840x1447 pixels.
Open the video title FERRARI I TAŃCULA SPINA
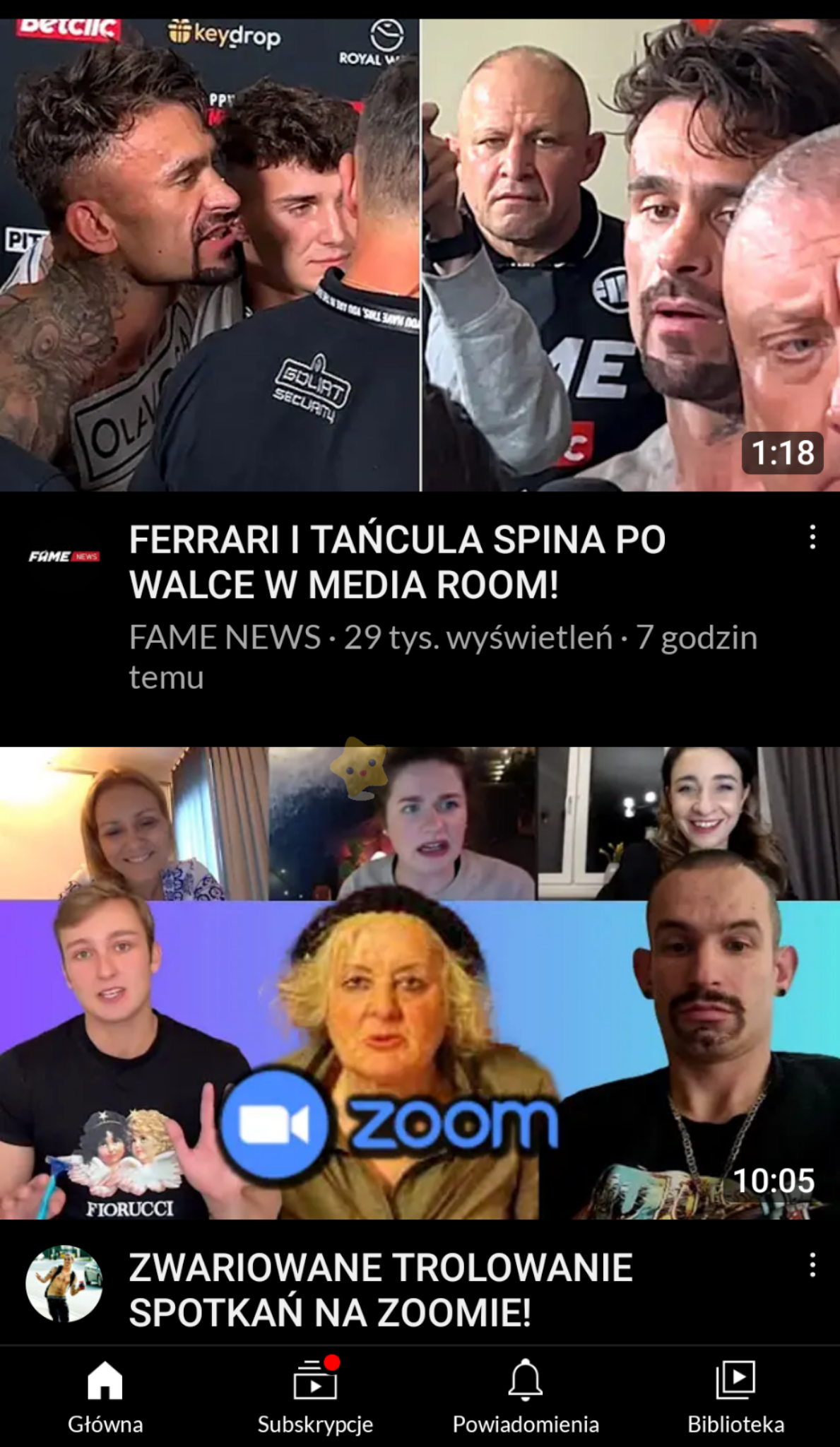(397, 562)
